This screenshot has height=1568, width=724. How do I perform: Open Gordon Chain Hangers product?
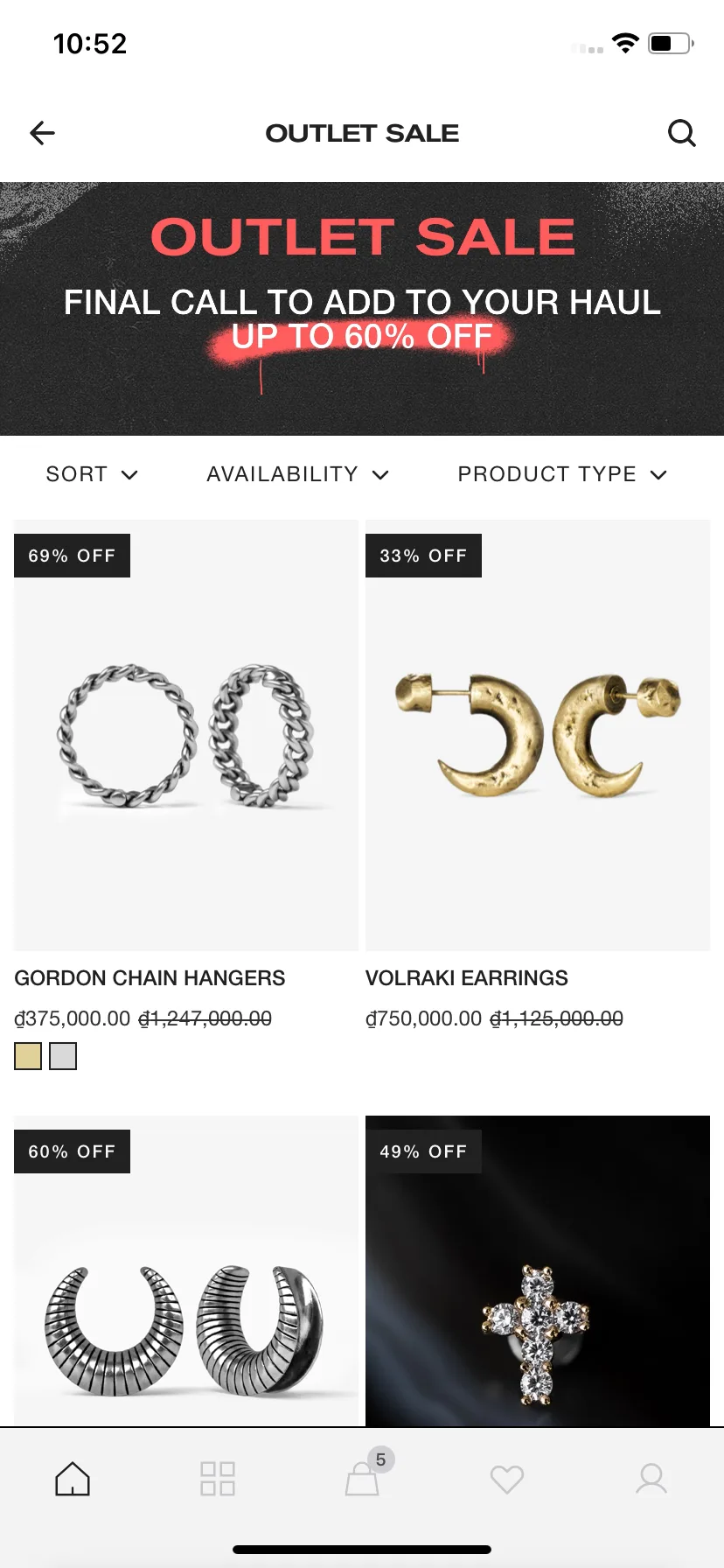point(186,735)
